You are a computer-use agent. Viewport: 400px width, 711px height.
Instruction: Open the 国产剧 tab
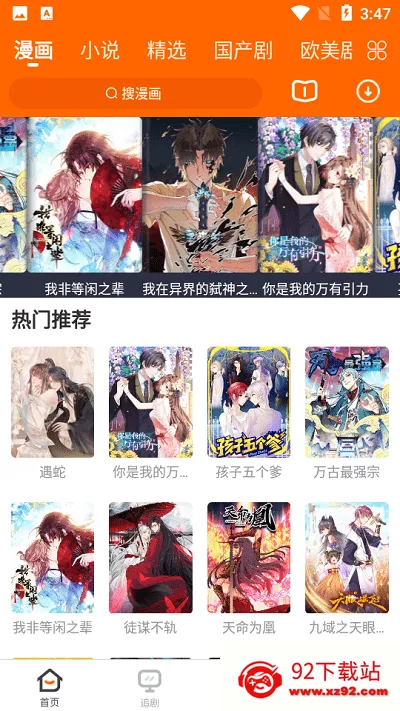(244, 50)
